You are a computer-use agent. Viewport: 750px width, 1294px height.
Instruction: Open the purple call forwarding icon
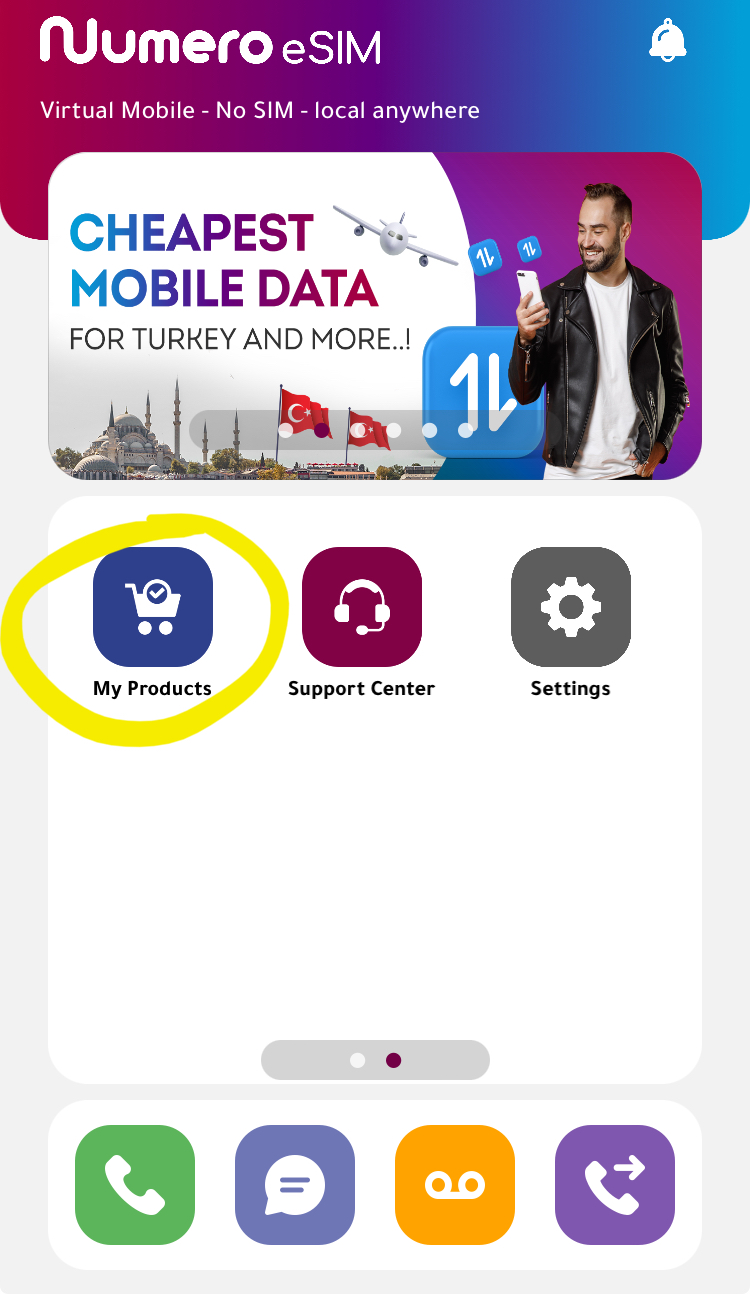tap(615, 1185)
